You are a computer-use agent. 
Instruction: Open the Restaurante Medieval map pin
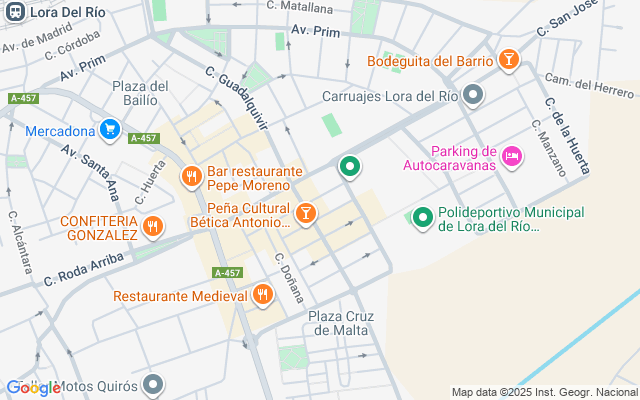click(262, 294)
